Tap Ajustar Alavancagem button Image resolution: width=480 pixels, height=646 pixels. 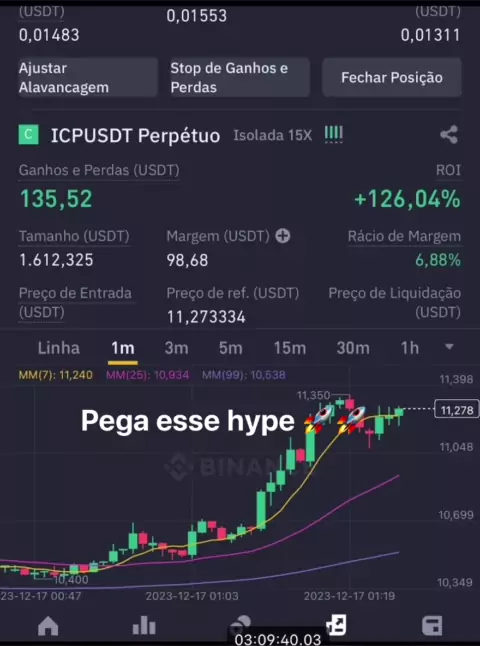point(88,77)
